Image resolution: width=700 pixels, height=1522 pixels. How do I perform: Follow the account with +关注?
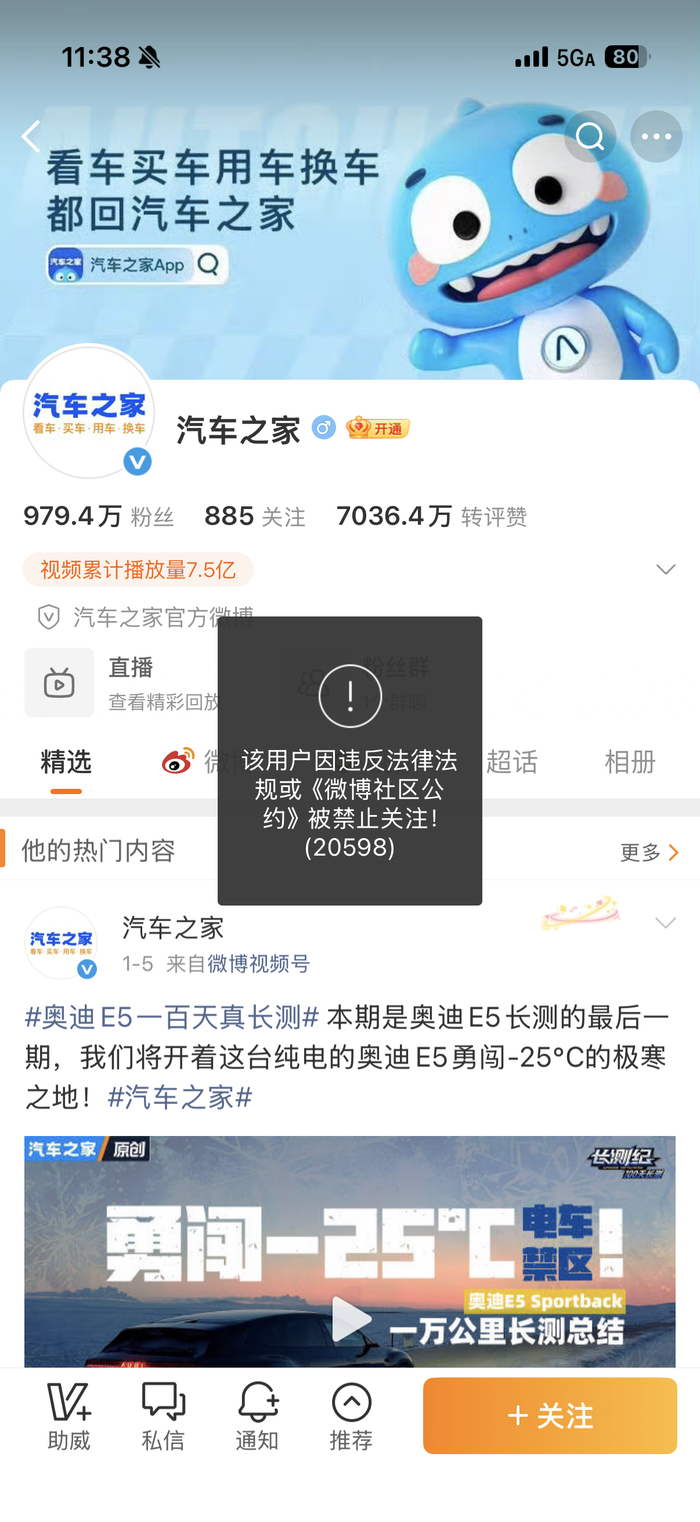550,1415
